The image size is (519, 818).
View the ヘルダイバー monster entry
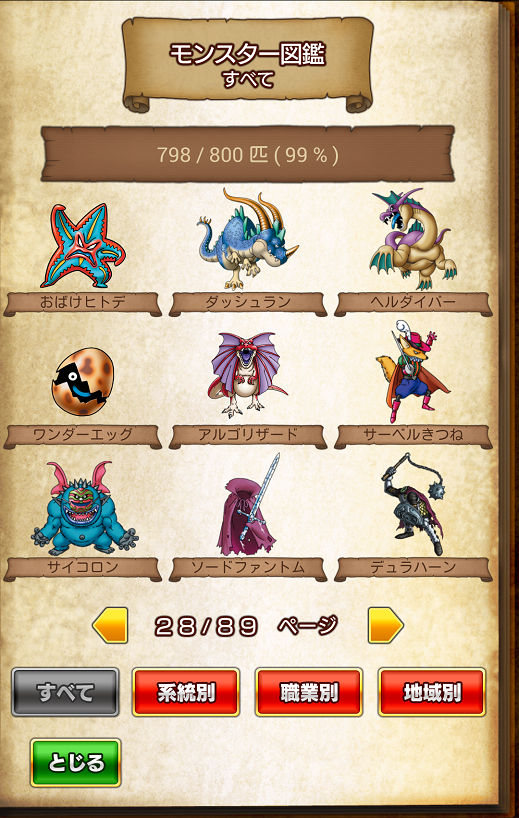coord(413,252)
